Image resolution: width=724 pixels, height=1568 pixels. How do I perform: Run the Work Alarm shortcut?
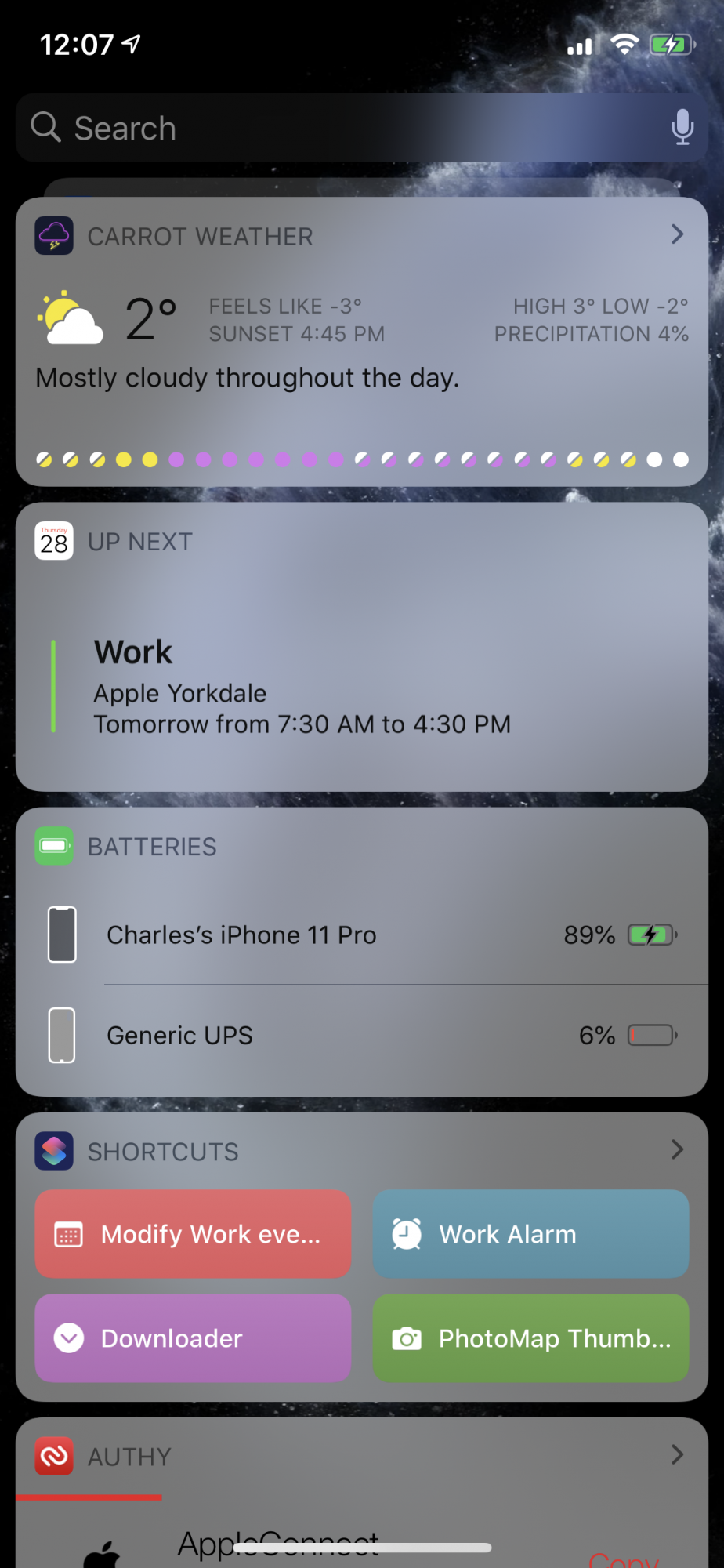coord(530,1234)
